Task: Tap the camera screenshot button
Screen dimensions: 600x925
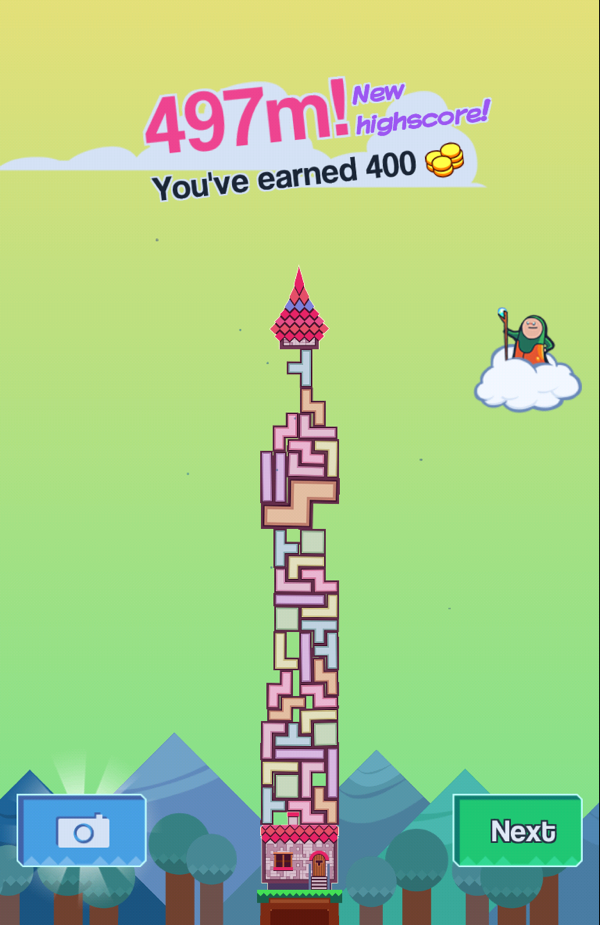Action: 82,830
